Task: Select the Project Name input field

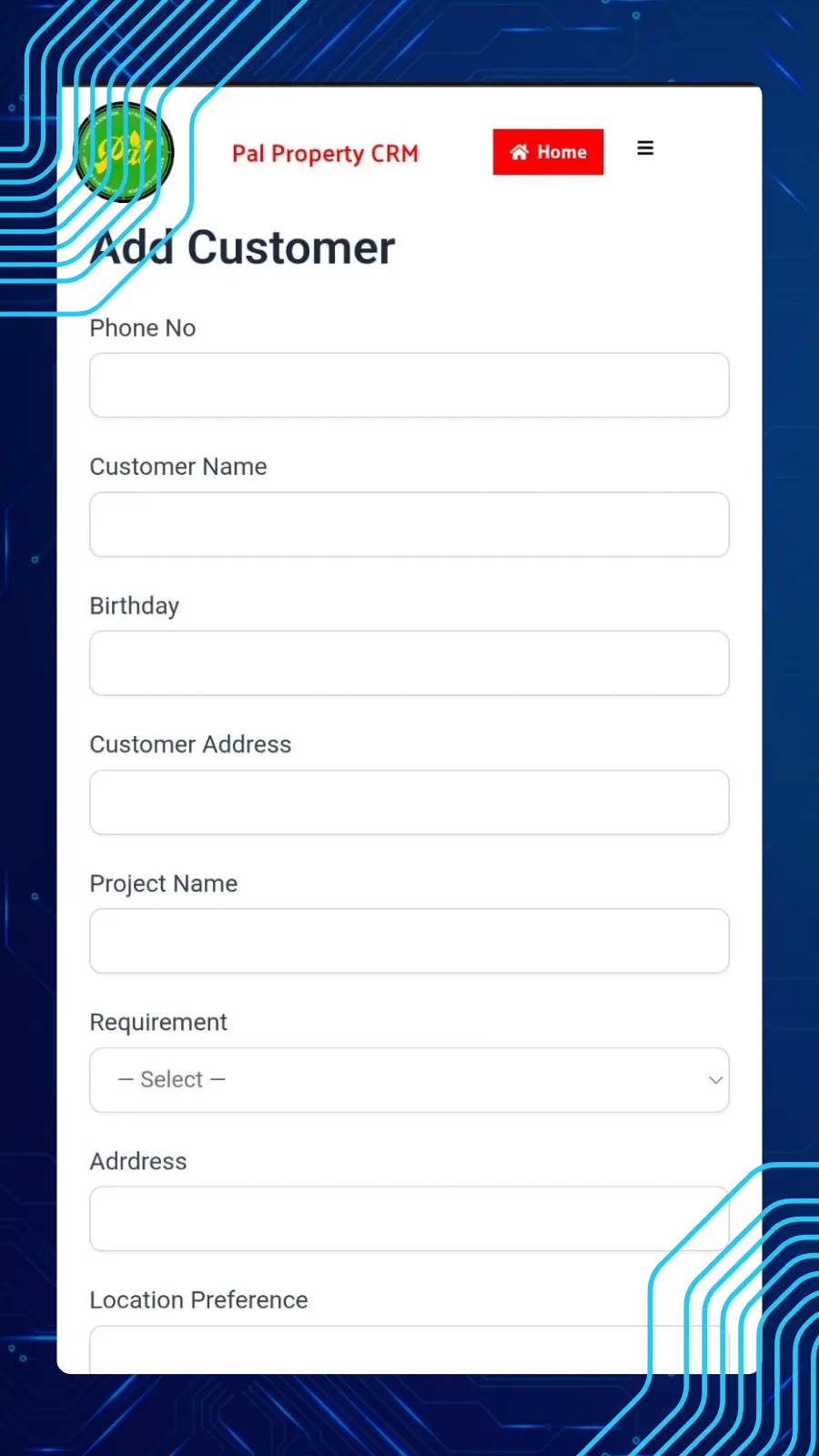Action: 409,941
